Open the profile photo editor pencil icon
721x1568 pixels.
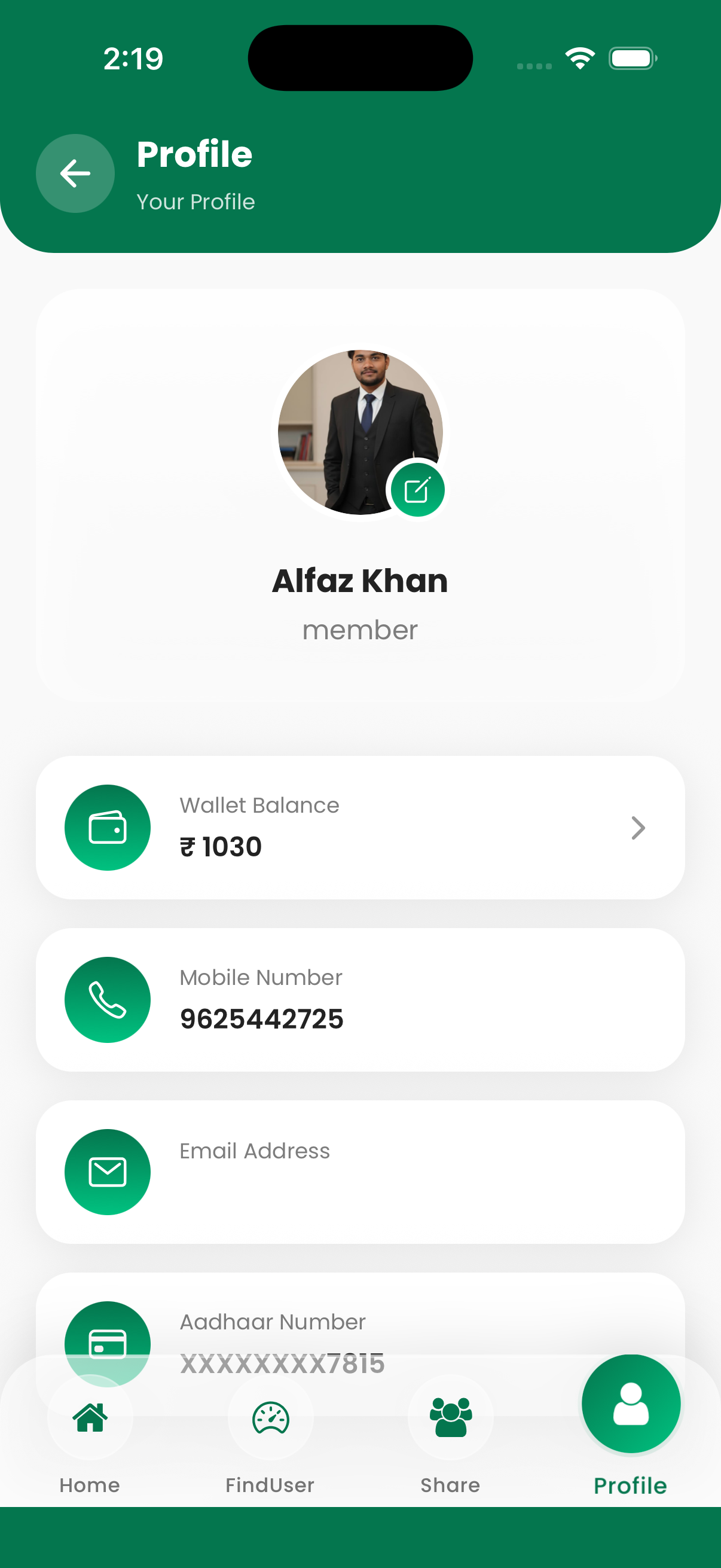418,489
